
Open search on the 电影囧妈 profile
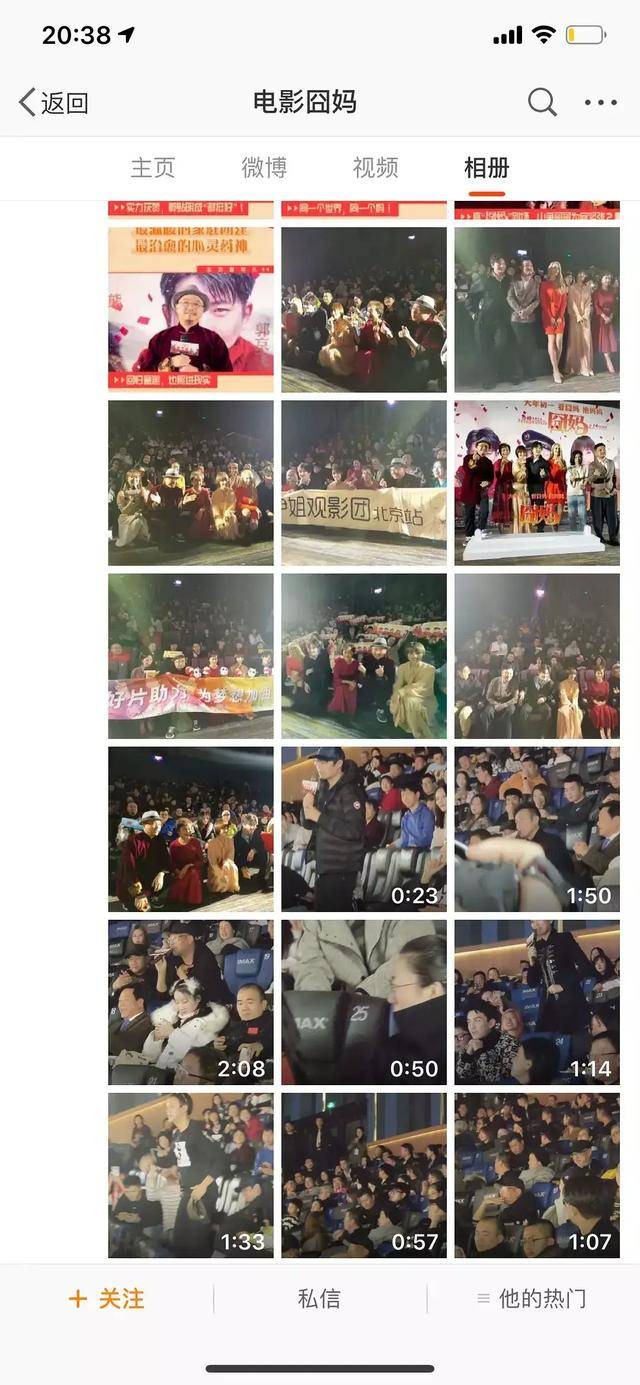pyautogui.click(x=542, y=102)
